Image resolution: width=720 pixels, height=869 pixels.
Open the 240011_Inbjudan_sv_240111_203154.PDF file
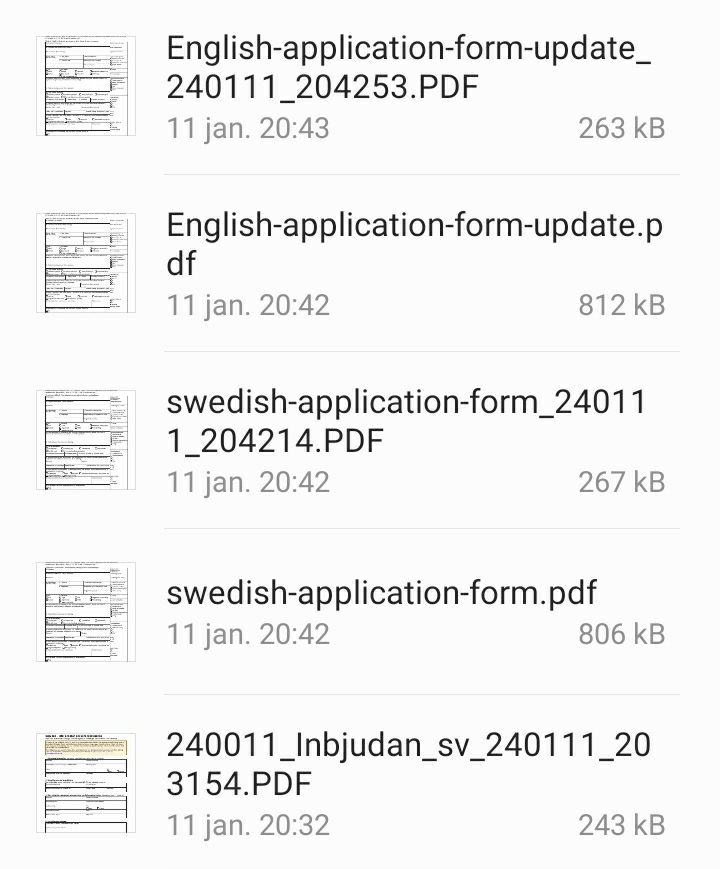click(x=410, y=765)
